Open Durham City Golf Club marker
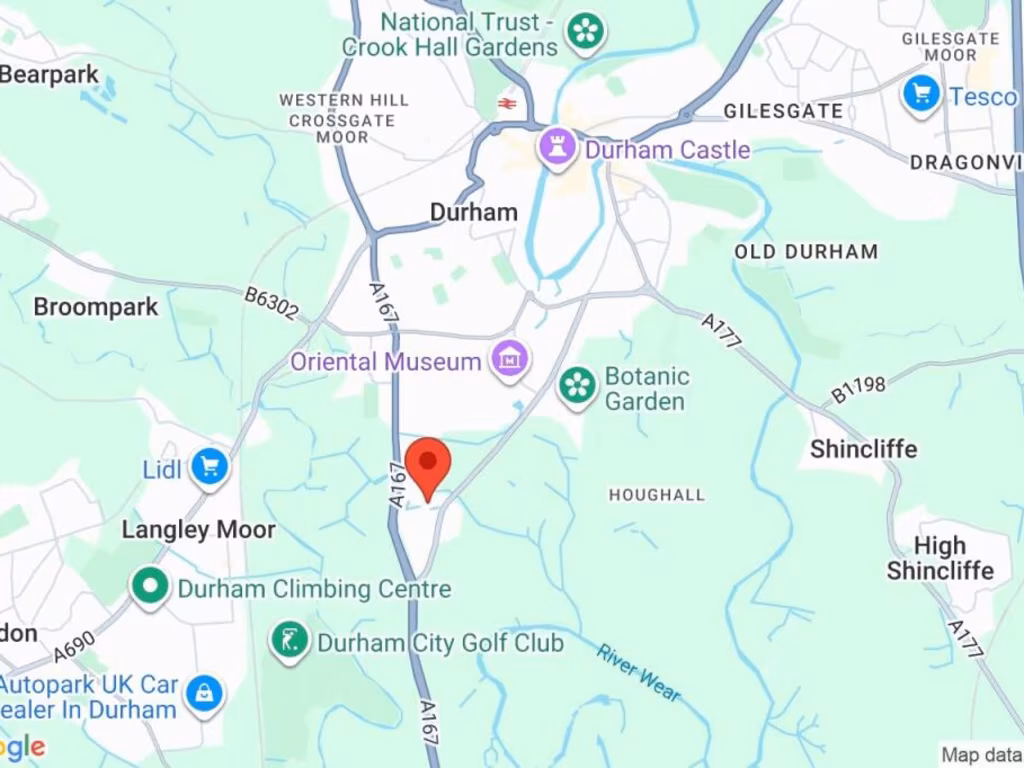1024x768 pixels. (x=289, y=641)
